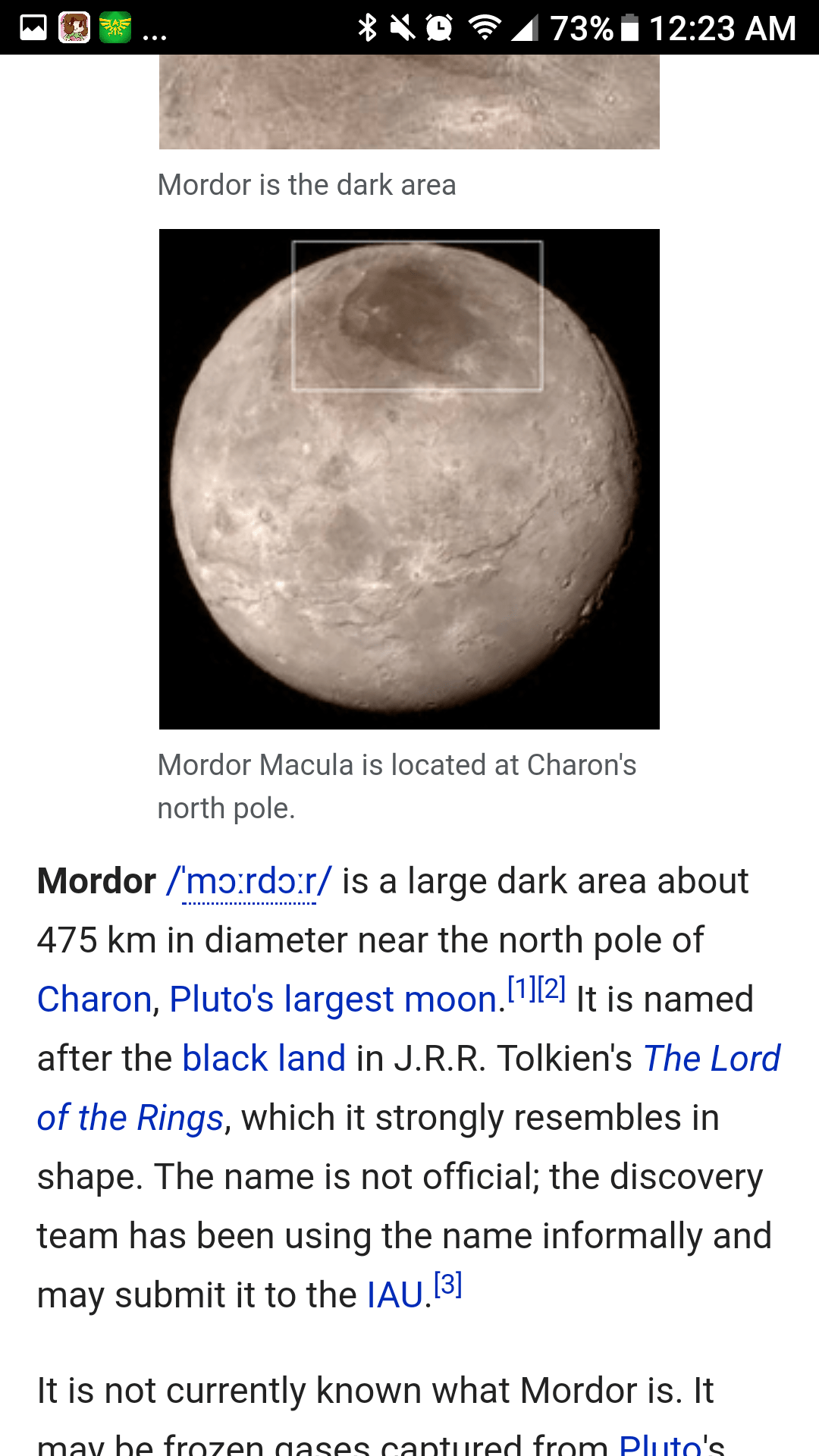Viewport: 819px width, 1456px height.
Task: View the Charon north pole image
Action: coord(409,479)
